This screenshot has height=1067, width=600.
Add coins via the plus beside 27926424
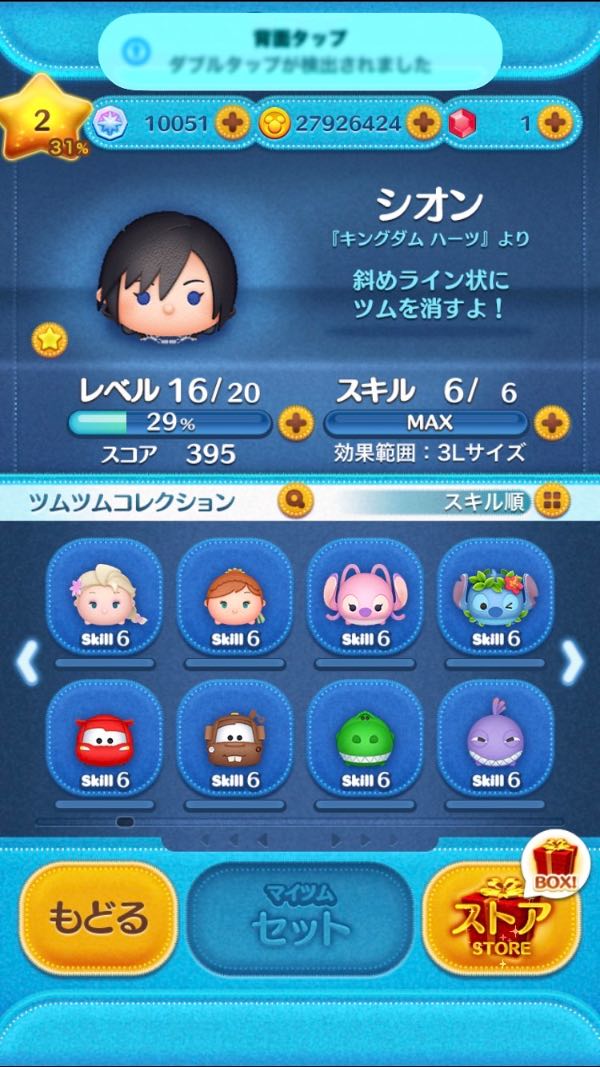[x=423, y=124]
